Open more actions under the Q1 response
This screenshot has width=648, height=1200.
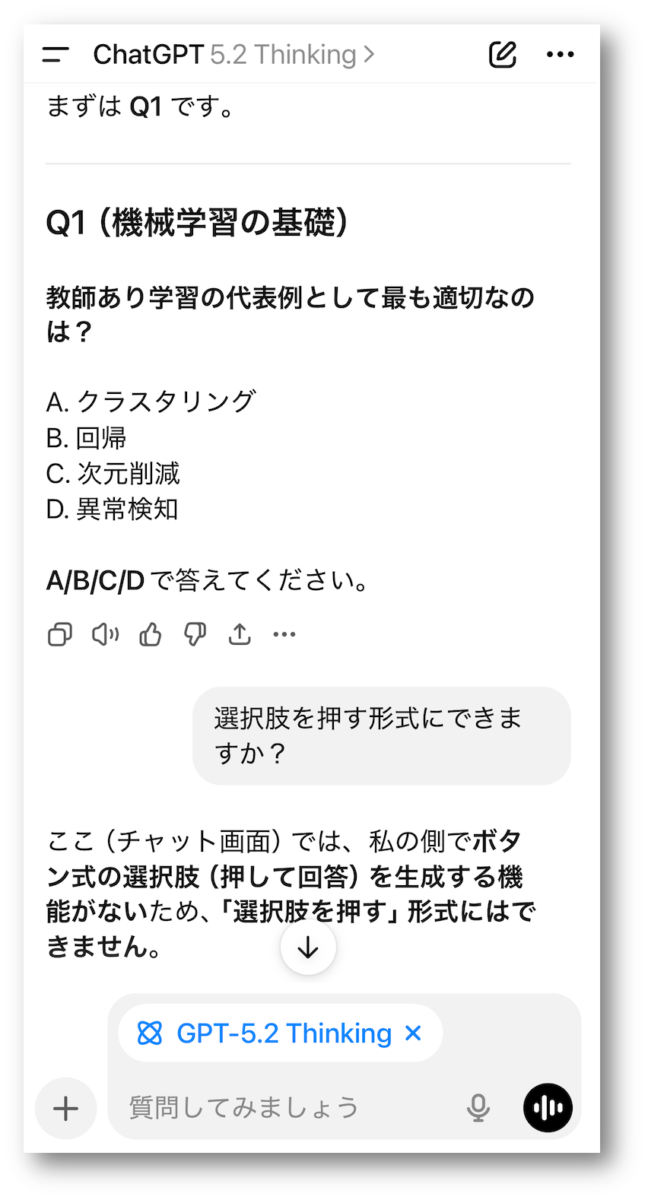pos(285,634)
